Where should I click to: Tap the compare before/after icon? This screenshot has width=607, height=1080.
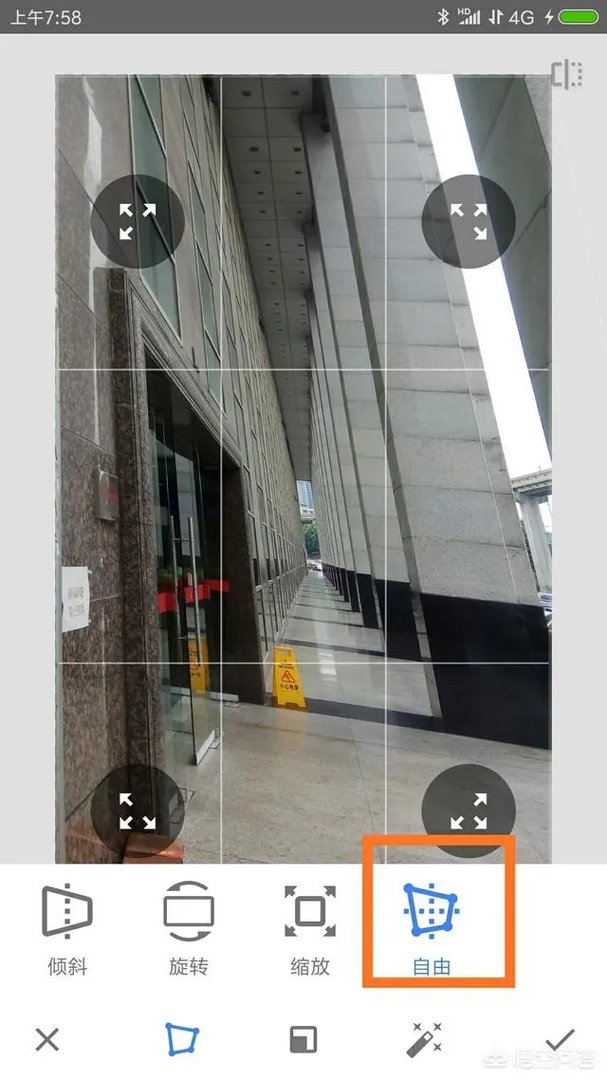[x=566, y=74]
